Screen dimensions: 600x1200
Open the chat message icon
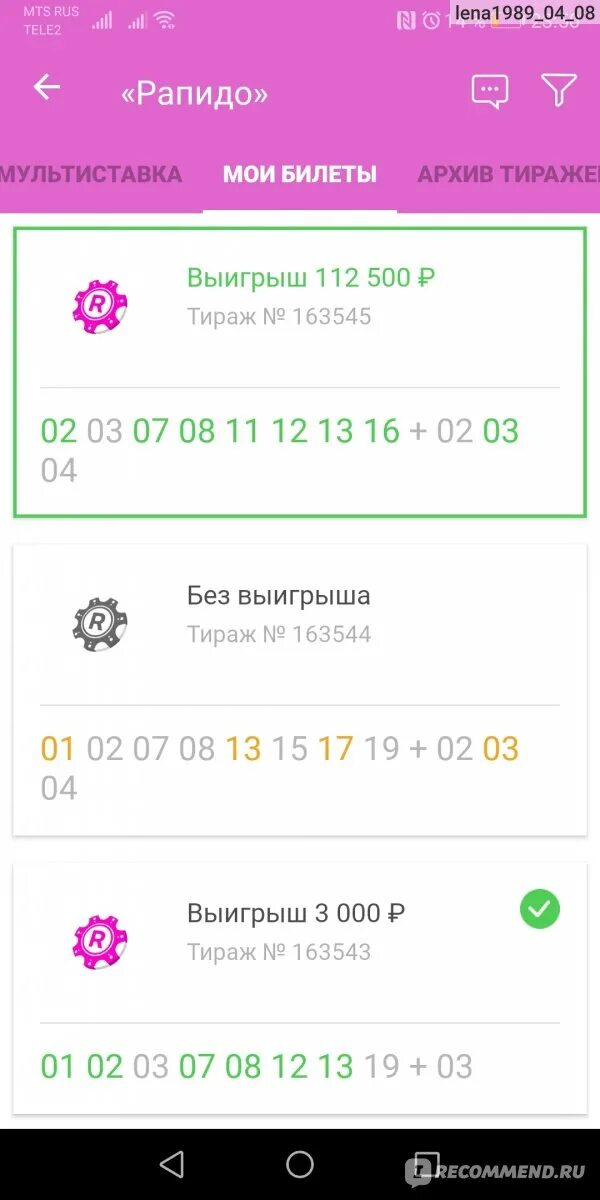pos(490,91)
